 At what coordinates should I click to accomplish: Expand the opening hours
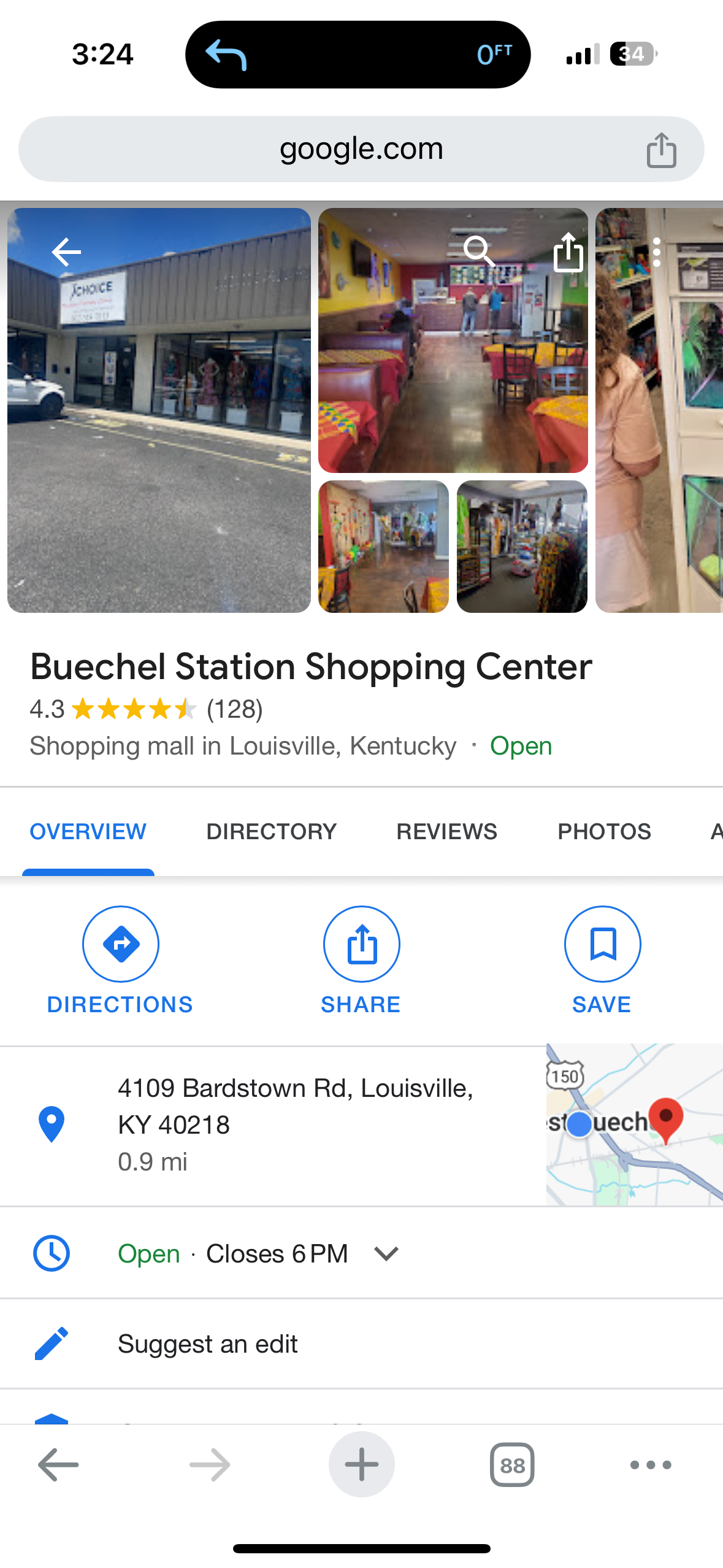(386, 1253)
